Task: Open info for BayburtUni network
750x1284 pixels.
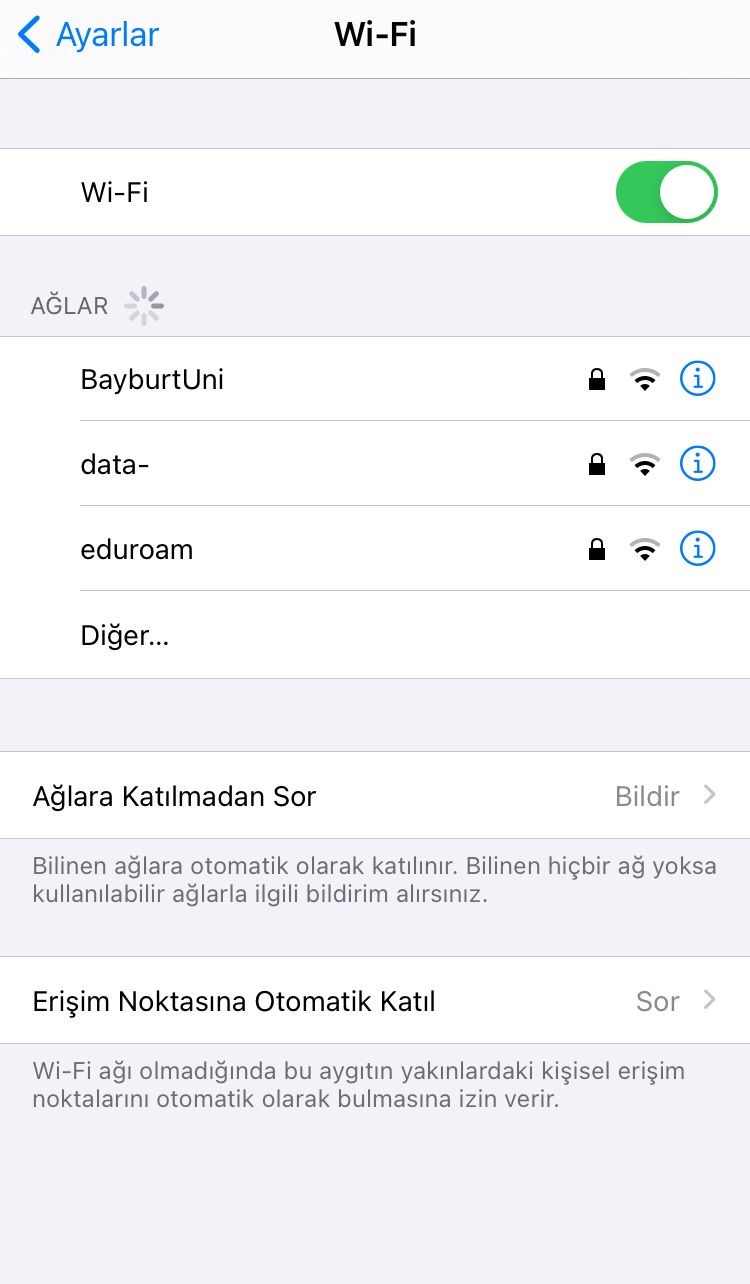Action: pyautogui.click(x=697, y=379)
